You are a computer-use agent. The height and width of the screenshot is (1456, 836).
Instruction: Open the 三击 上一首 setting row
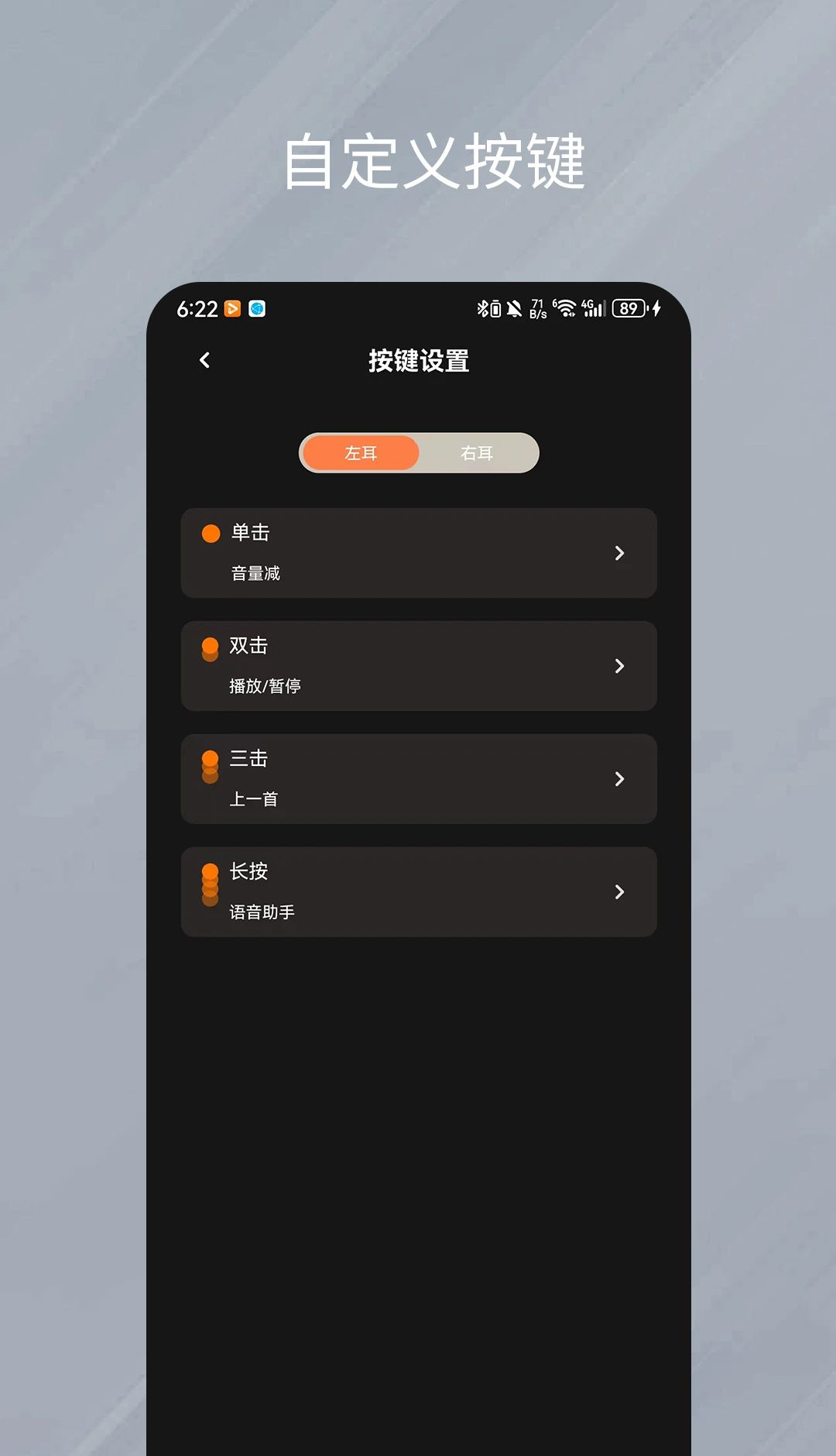418,779
